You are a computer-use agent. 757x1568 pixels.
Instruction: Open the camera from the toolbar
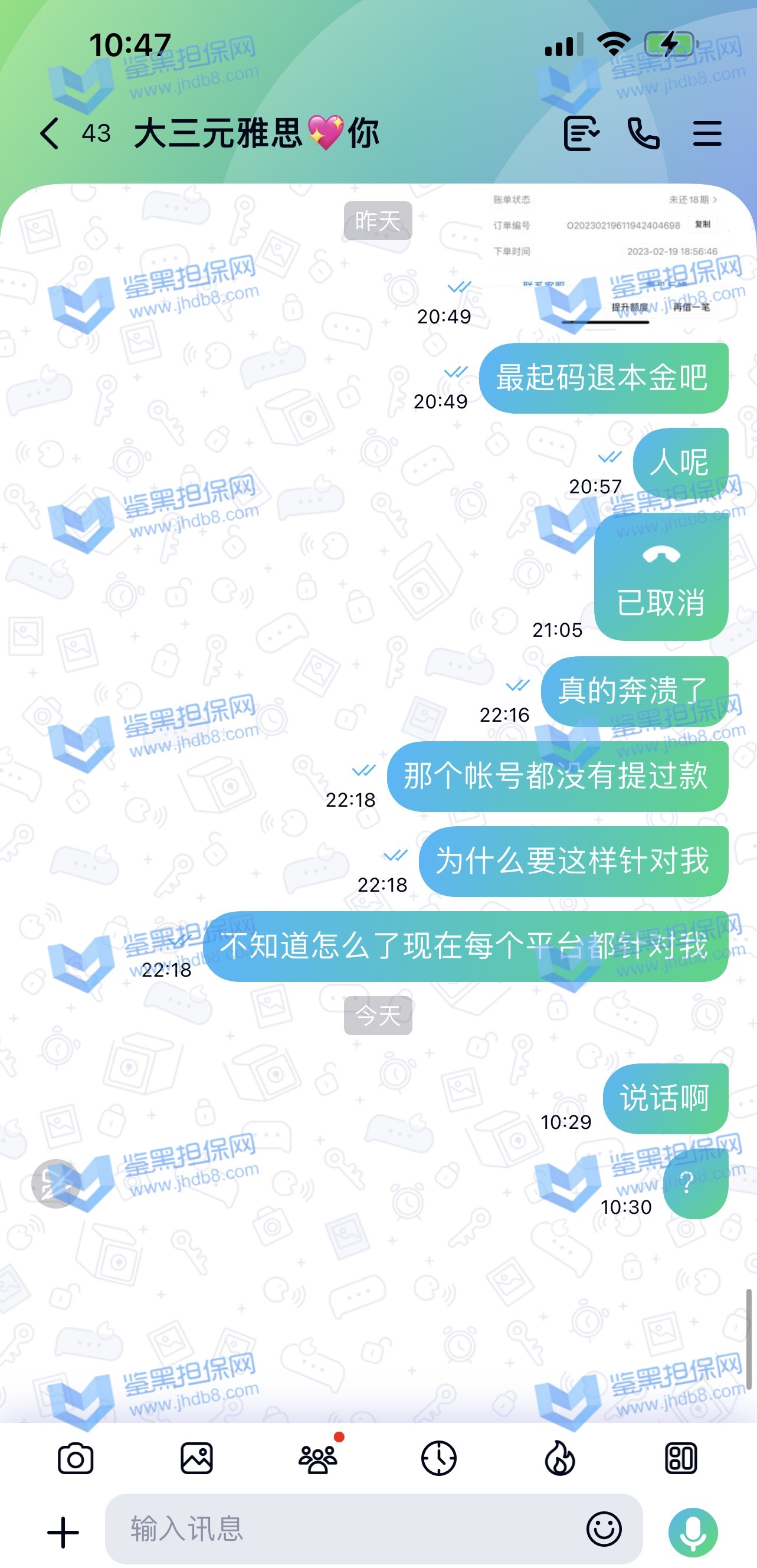(76, 1459)
